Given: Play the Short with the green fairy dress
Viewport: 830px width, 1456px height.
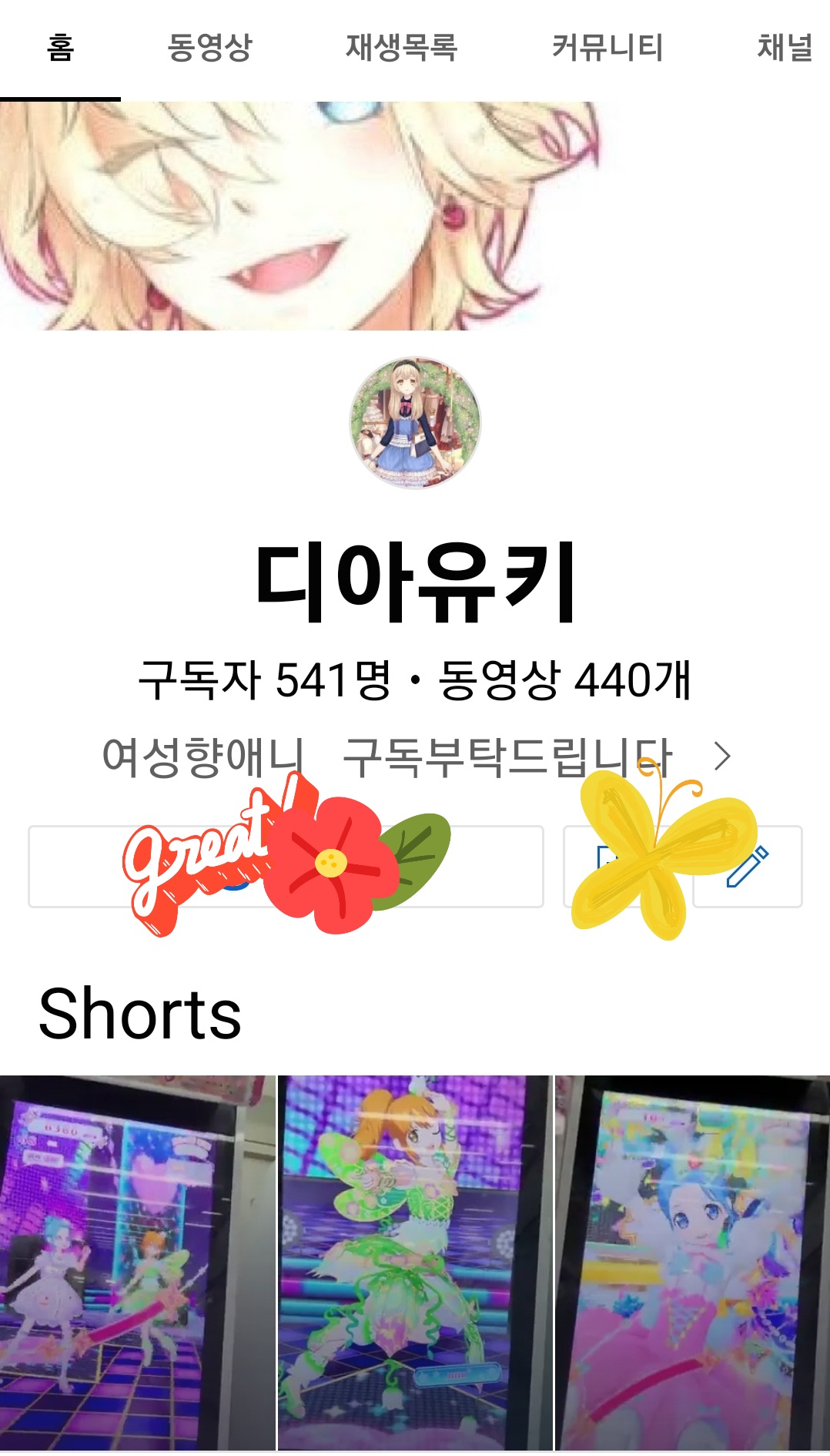Looking at the screenshot, I should click(x=415, y=1262).
